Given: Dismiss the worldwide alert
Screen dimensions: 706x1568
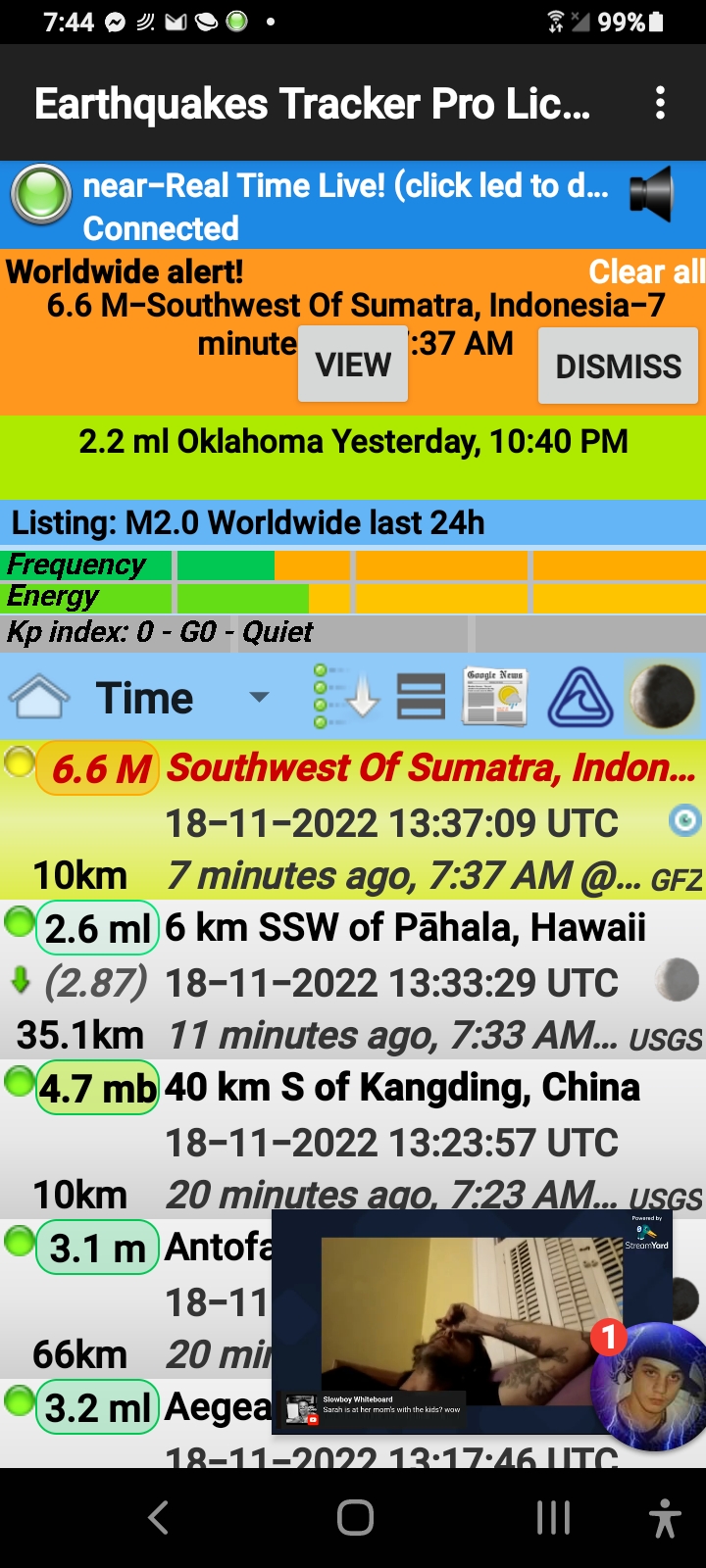Looking at the screenshot, I should (x=618, y=367).
